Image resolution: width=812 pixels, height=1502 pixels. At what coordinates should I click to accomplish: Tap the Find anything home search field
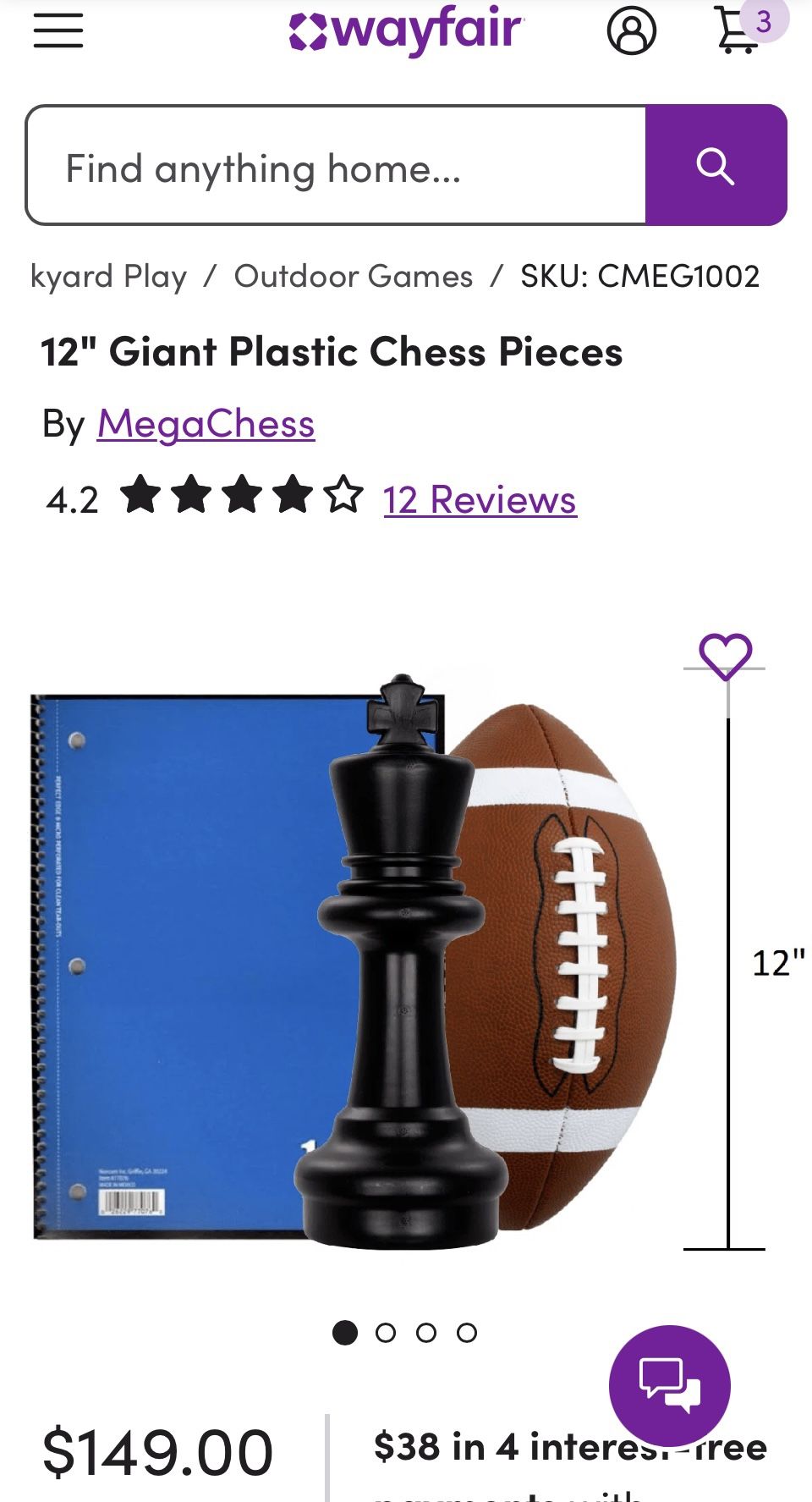(337, 166)
